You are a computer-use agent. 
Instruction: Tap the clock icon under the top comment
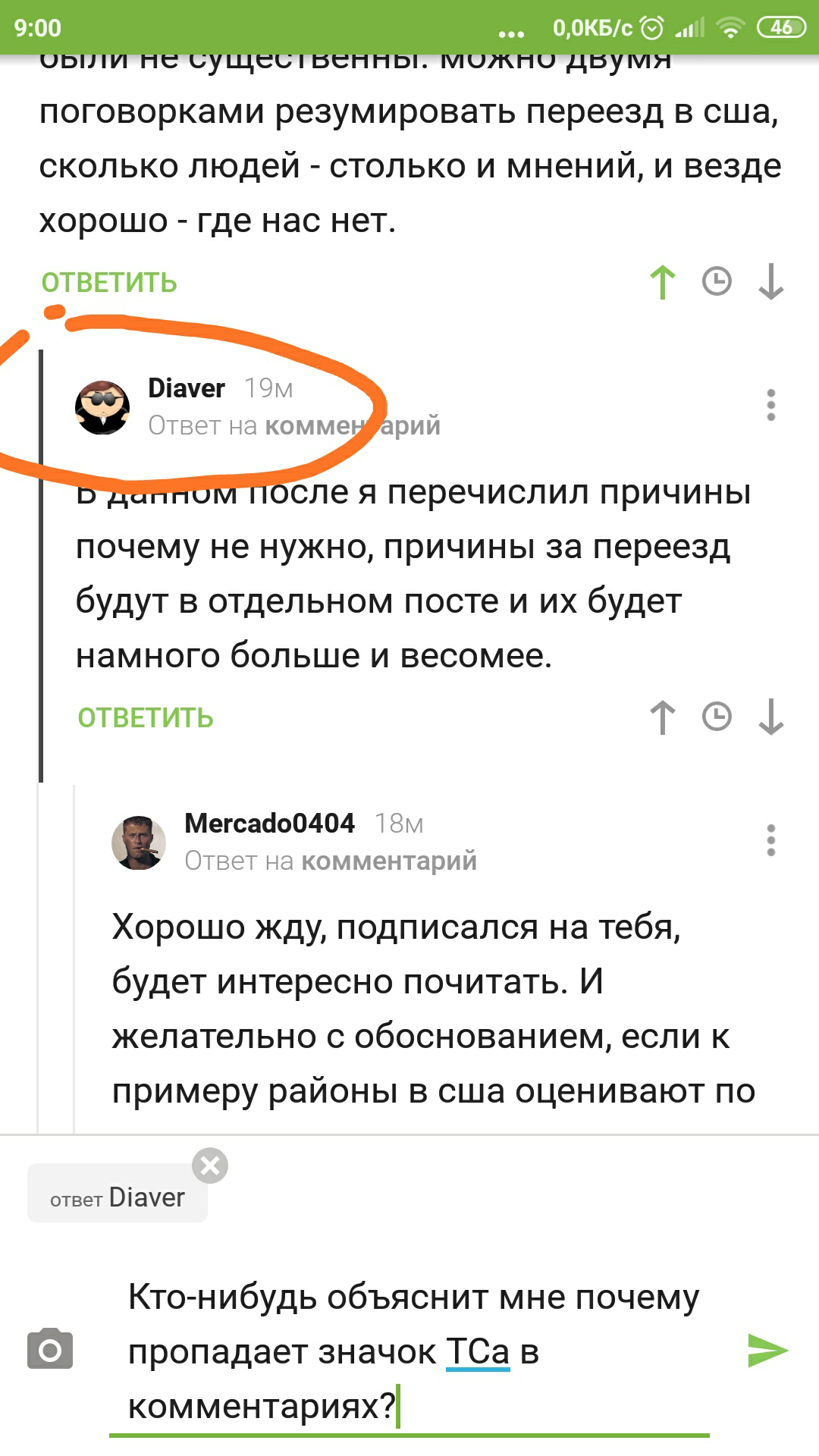tap(717, 281)
